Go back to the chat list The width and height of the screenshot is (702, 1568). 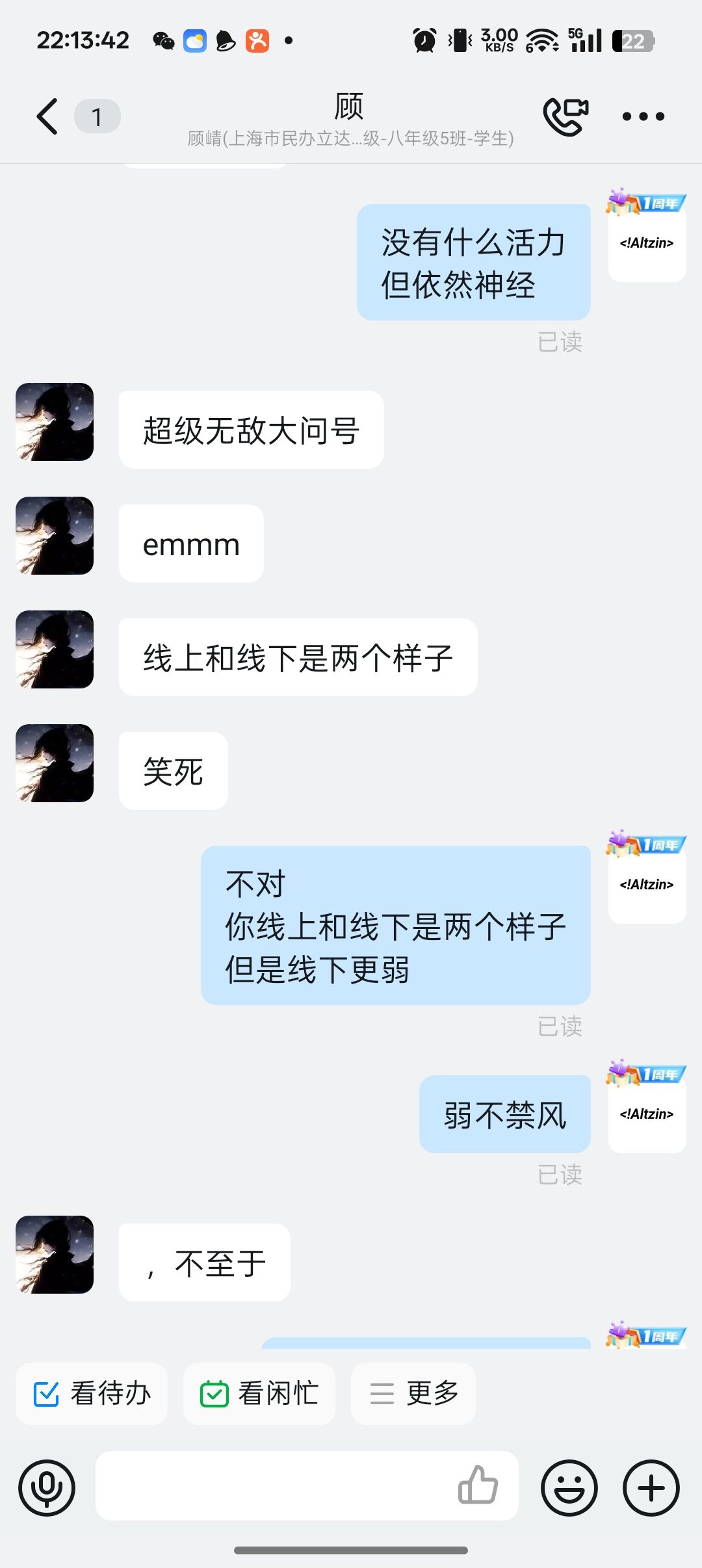point(47,116)
